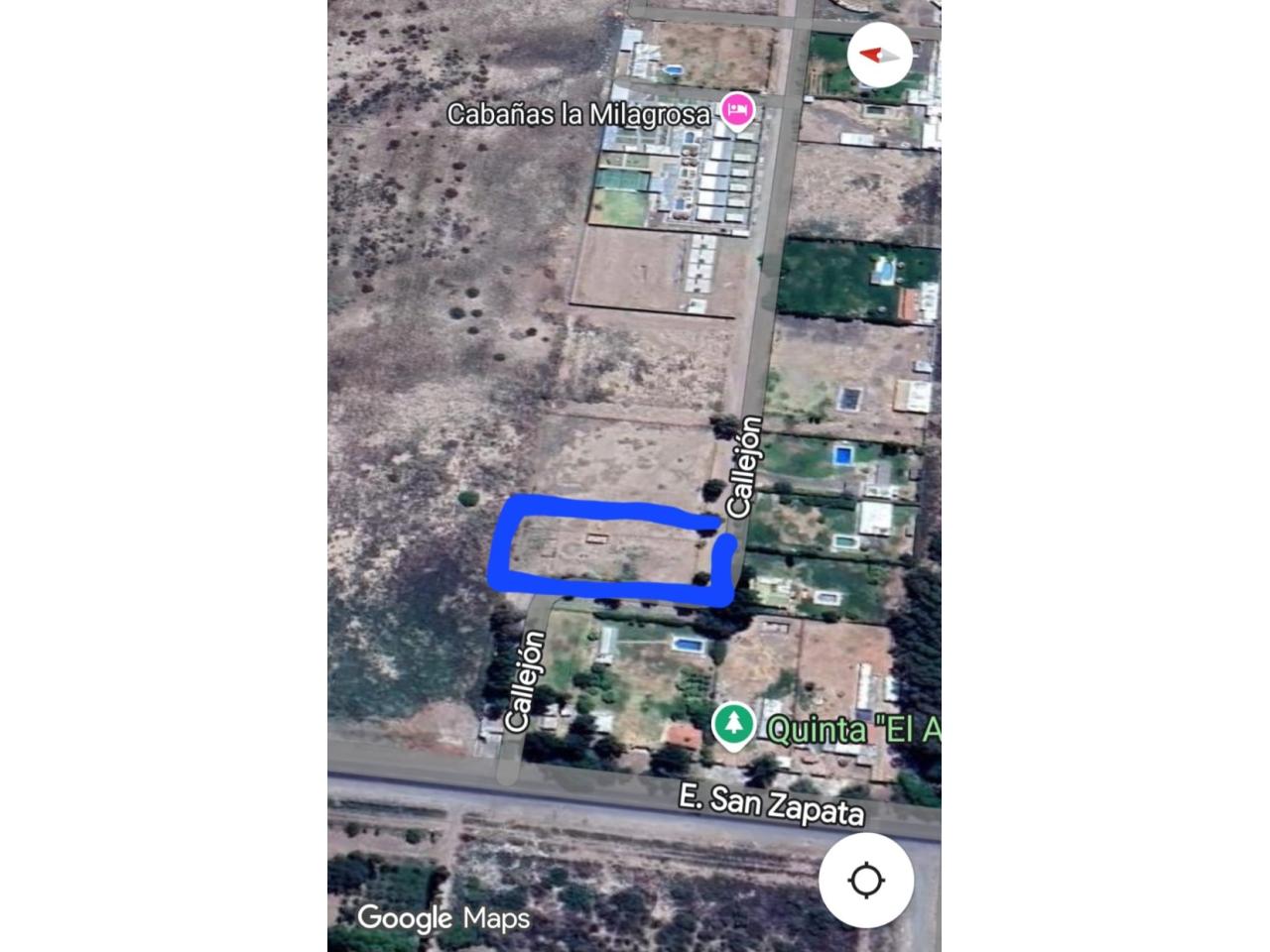Select the Quinta "El A" park marker
This screenshot has width=1270, height=952.
[x=733, y=724]
